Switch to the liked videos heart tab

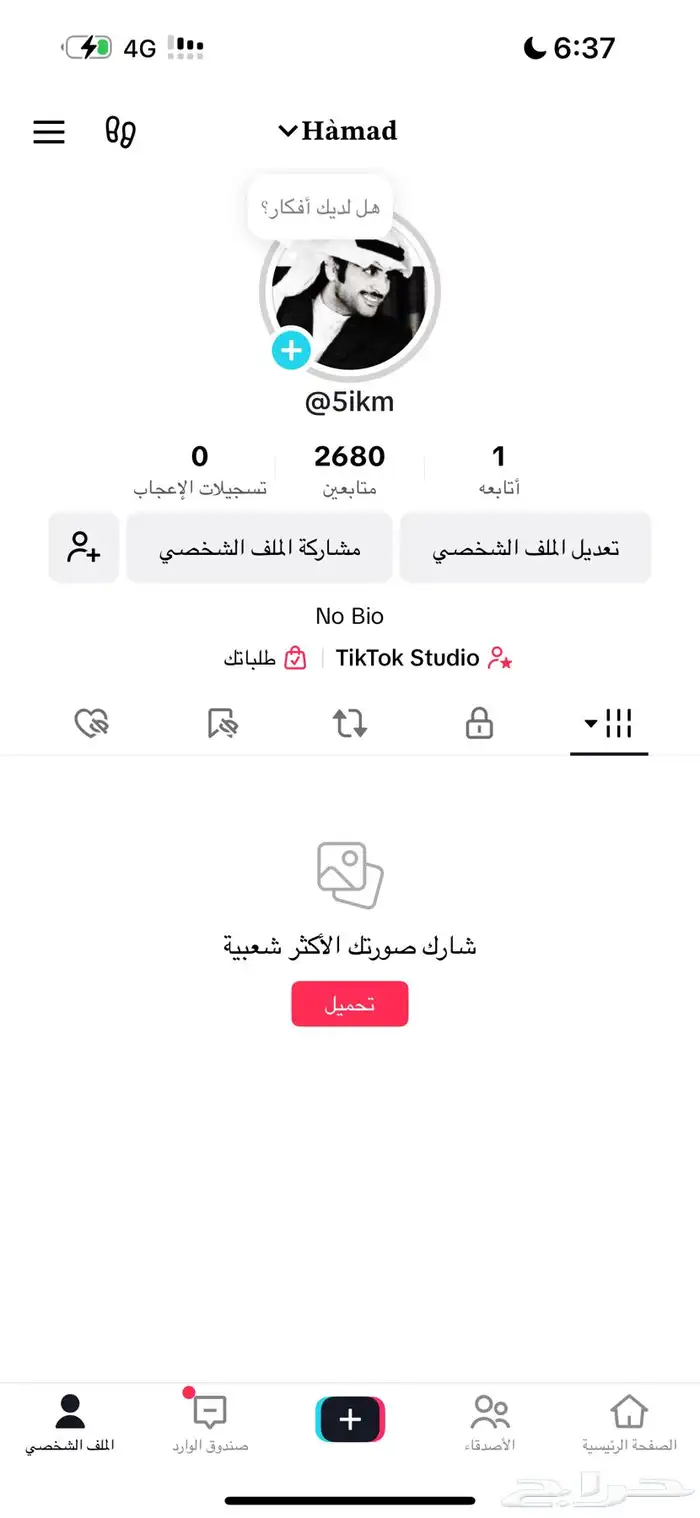coord(92,723)
